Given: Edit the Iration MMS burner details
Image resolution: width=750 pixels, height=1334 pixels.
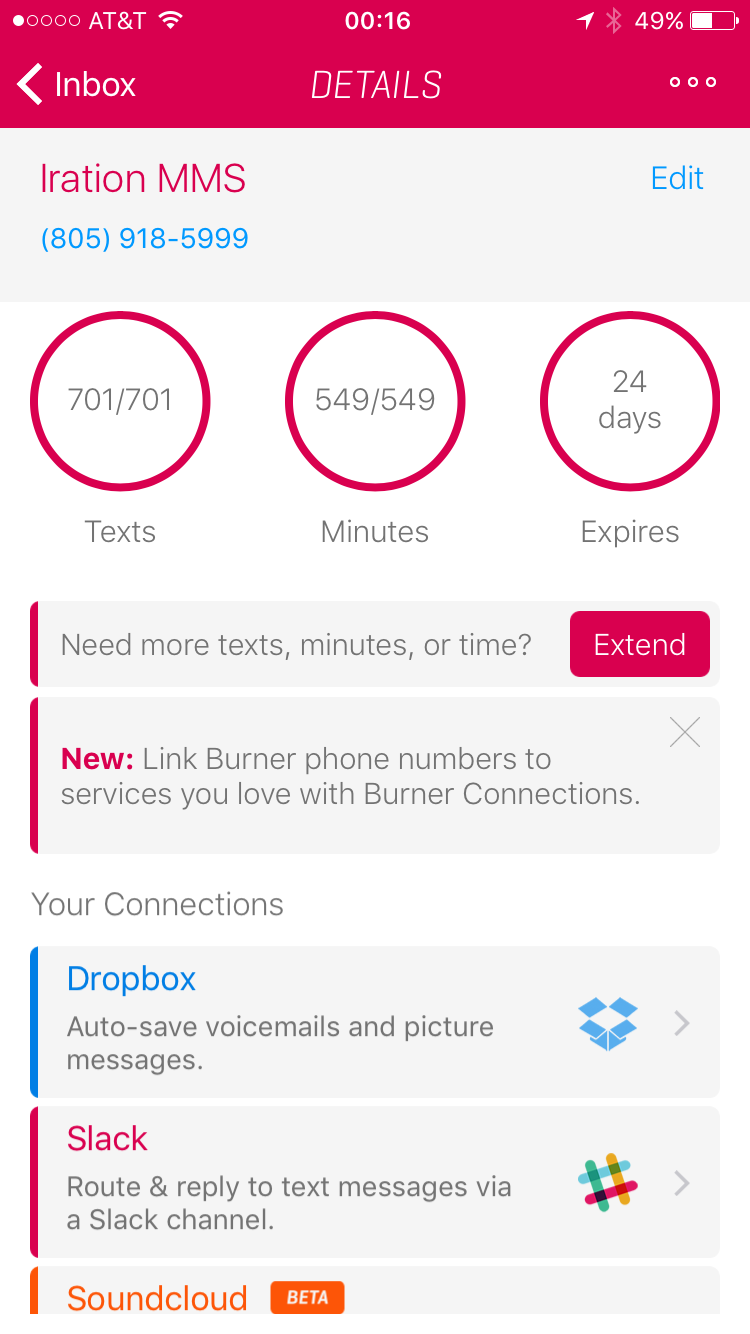Looking at the screenshot, I should pyautogui.click(x=677, y=178).
